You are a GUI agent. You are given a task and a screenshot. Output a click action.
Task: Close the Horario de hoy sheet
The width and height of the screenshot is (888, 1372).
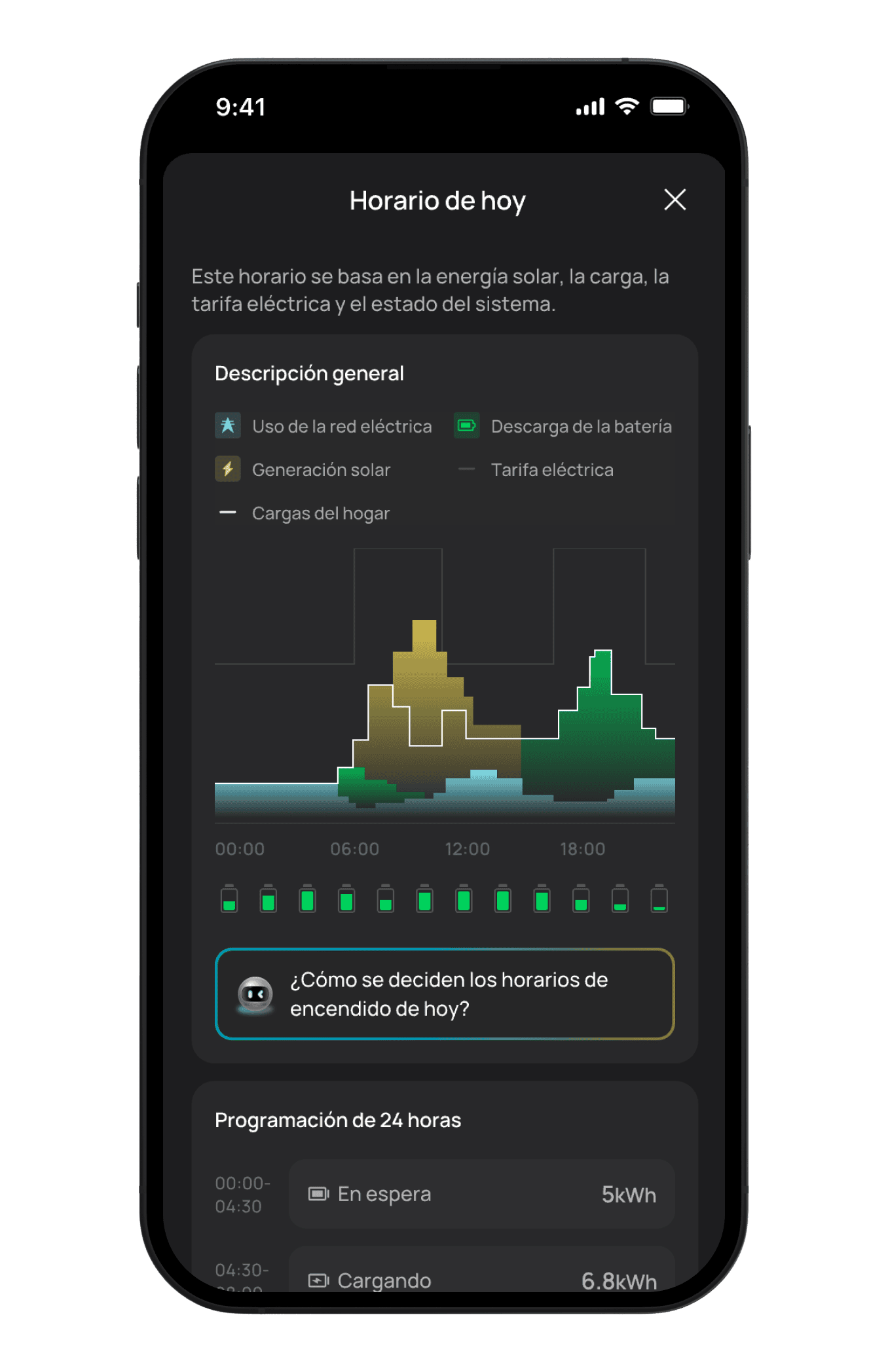click(x=675, y=200)
